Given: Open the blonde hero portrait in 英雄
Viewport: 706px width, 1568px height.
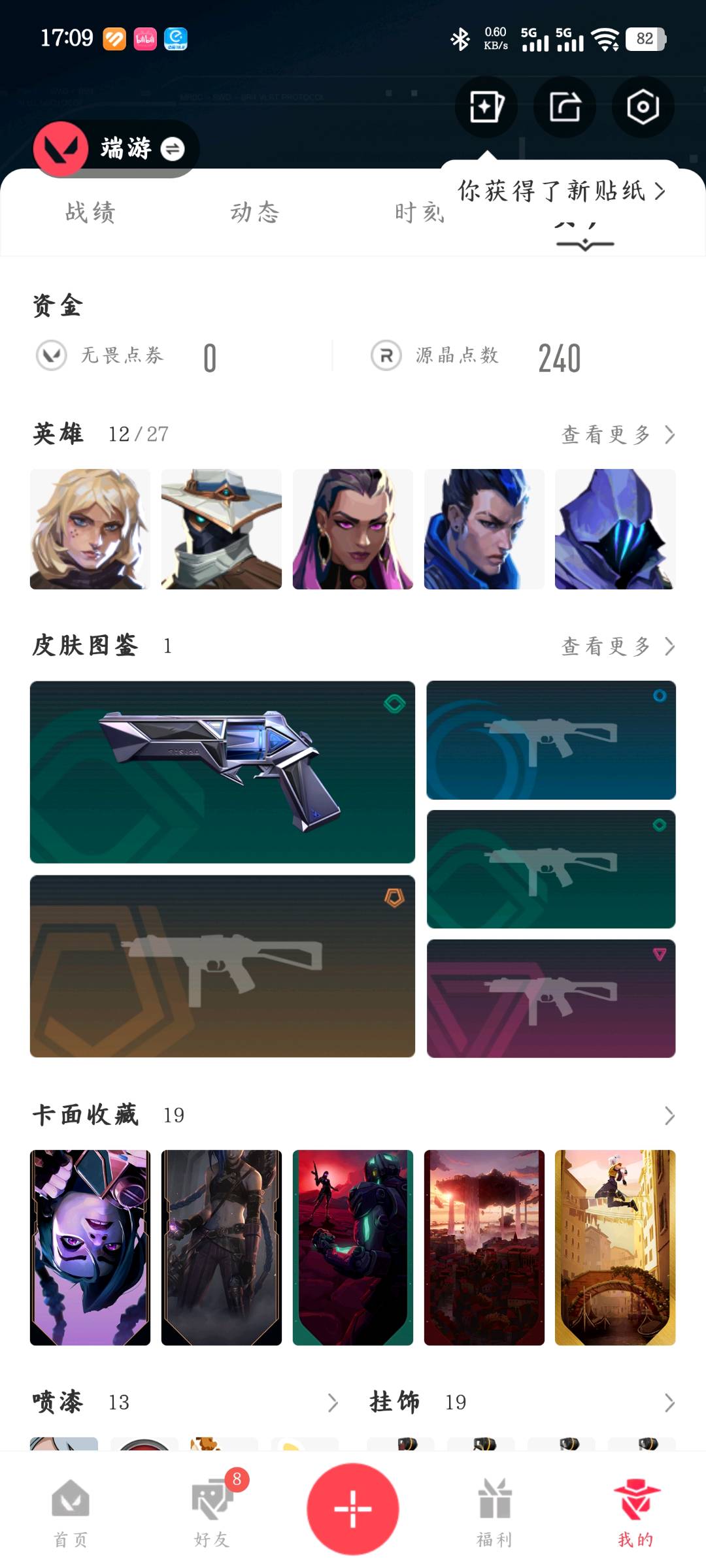Looking at the screenshot, I should tap(90, 529).
